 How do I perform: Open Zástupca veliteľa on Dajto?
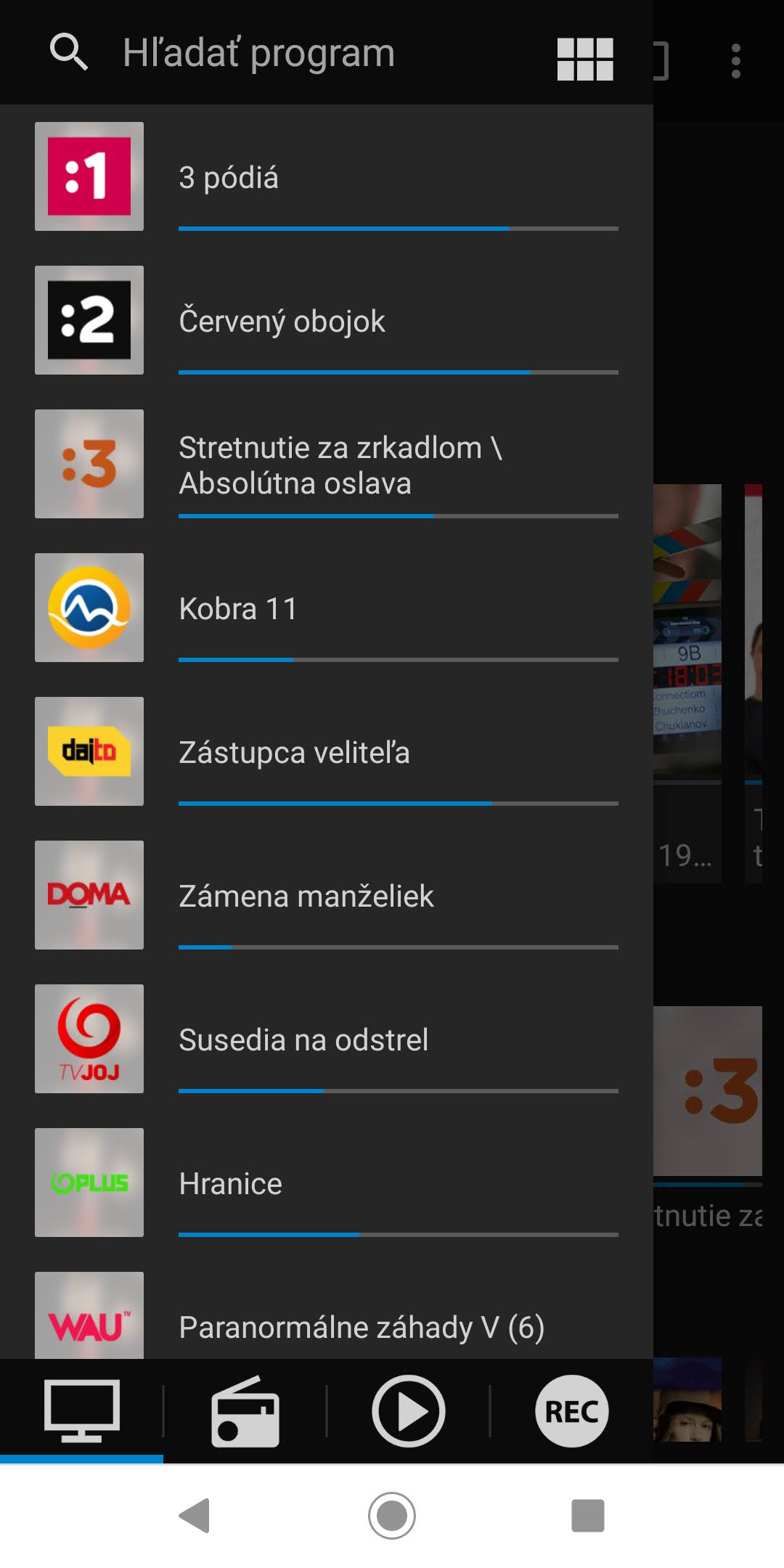coord(327,751)
